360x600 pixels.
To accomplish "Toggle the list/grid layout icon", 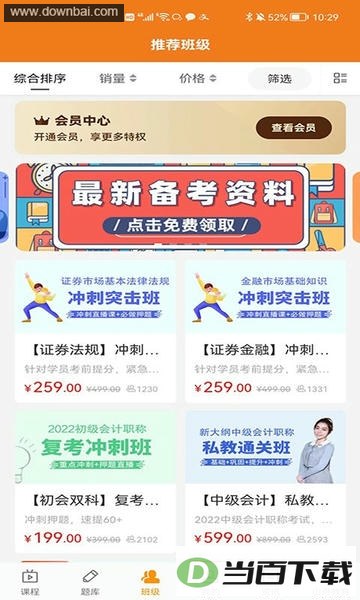I will [340, 78].
